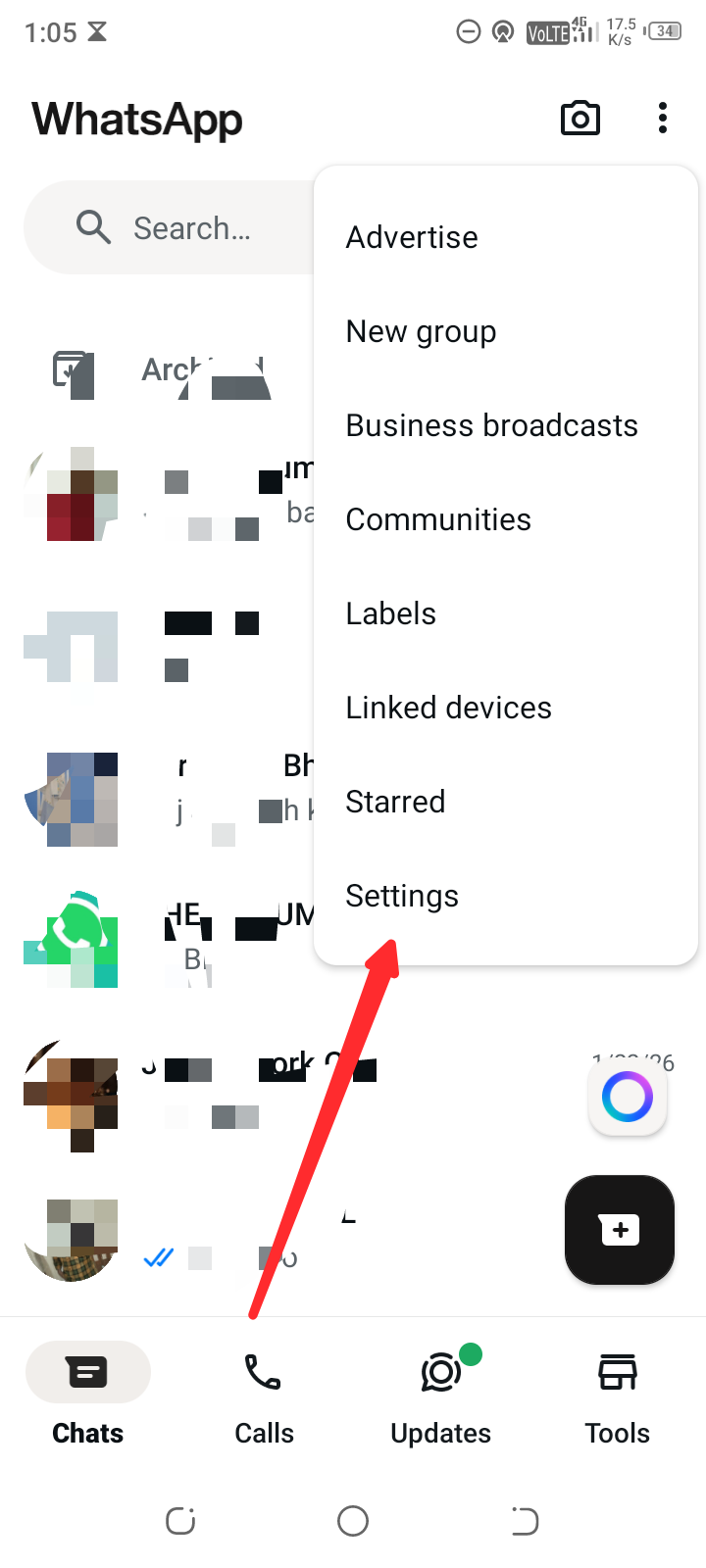Start a new chat
706x1568 pixels.
point(619,1229)
